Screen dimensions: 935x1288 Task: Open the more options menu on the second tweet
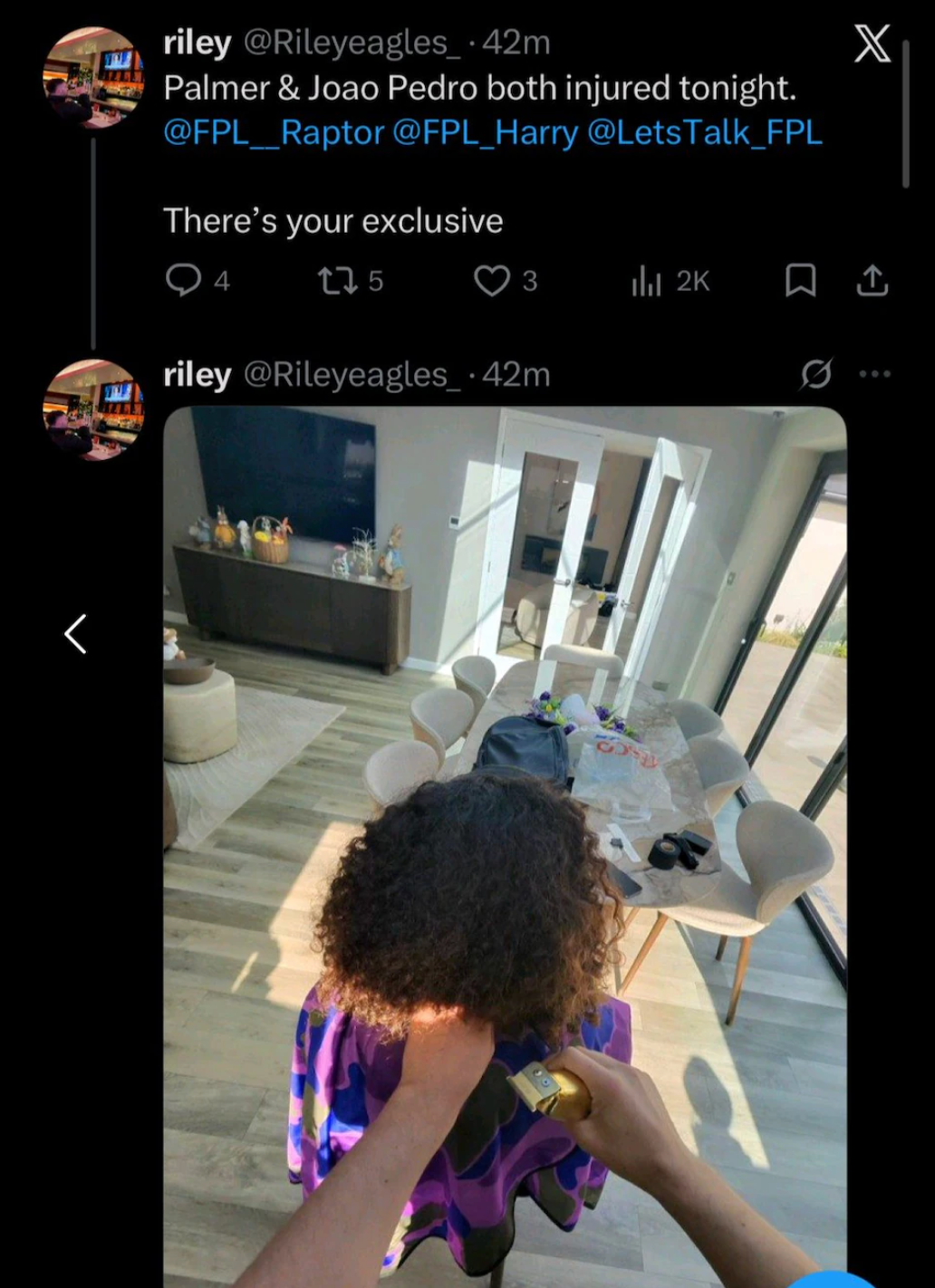click(874, 372)
